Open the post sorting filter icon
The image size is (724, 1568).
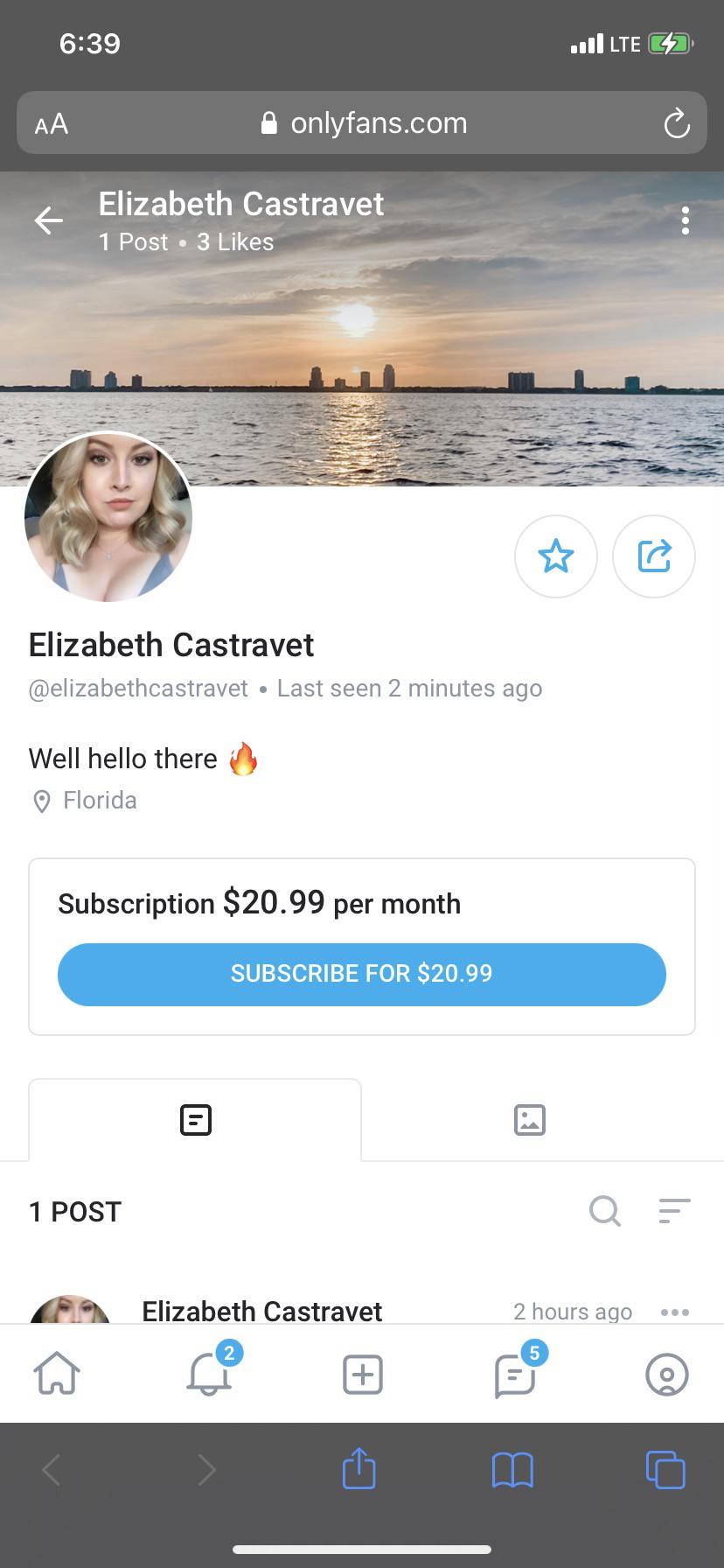click(673, 1212)
